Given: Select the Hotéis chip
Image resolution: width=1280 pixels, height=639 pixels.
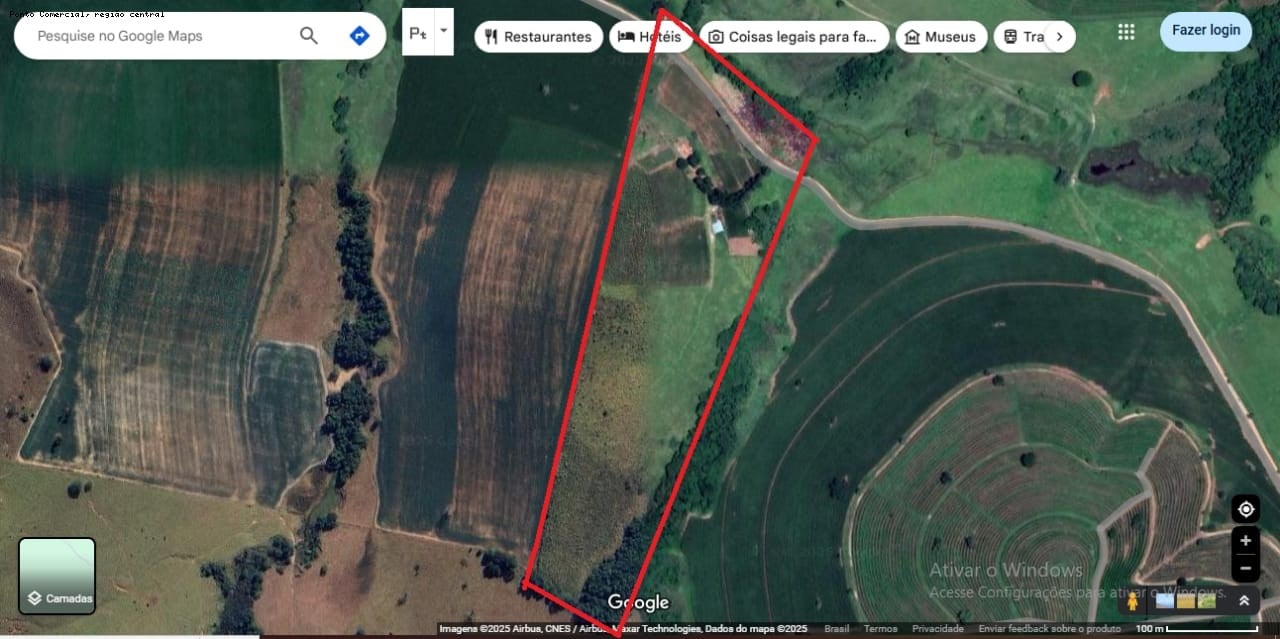Looking at the screenshot, I should click(x=650, y=37).
